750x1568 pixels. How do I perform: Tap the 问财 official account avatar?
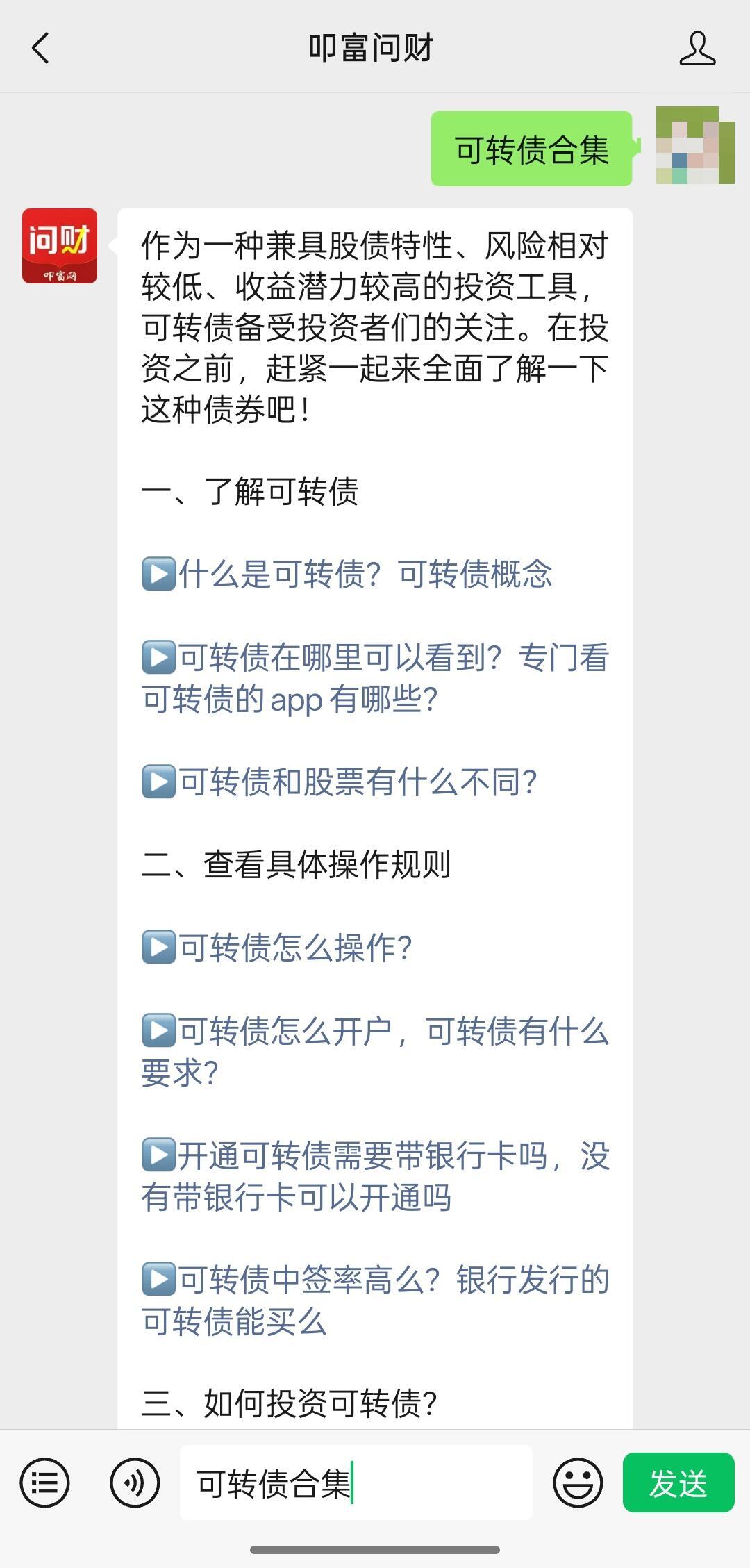pos(60,246)
